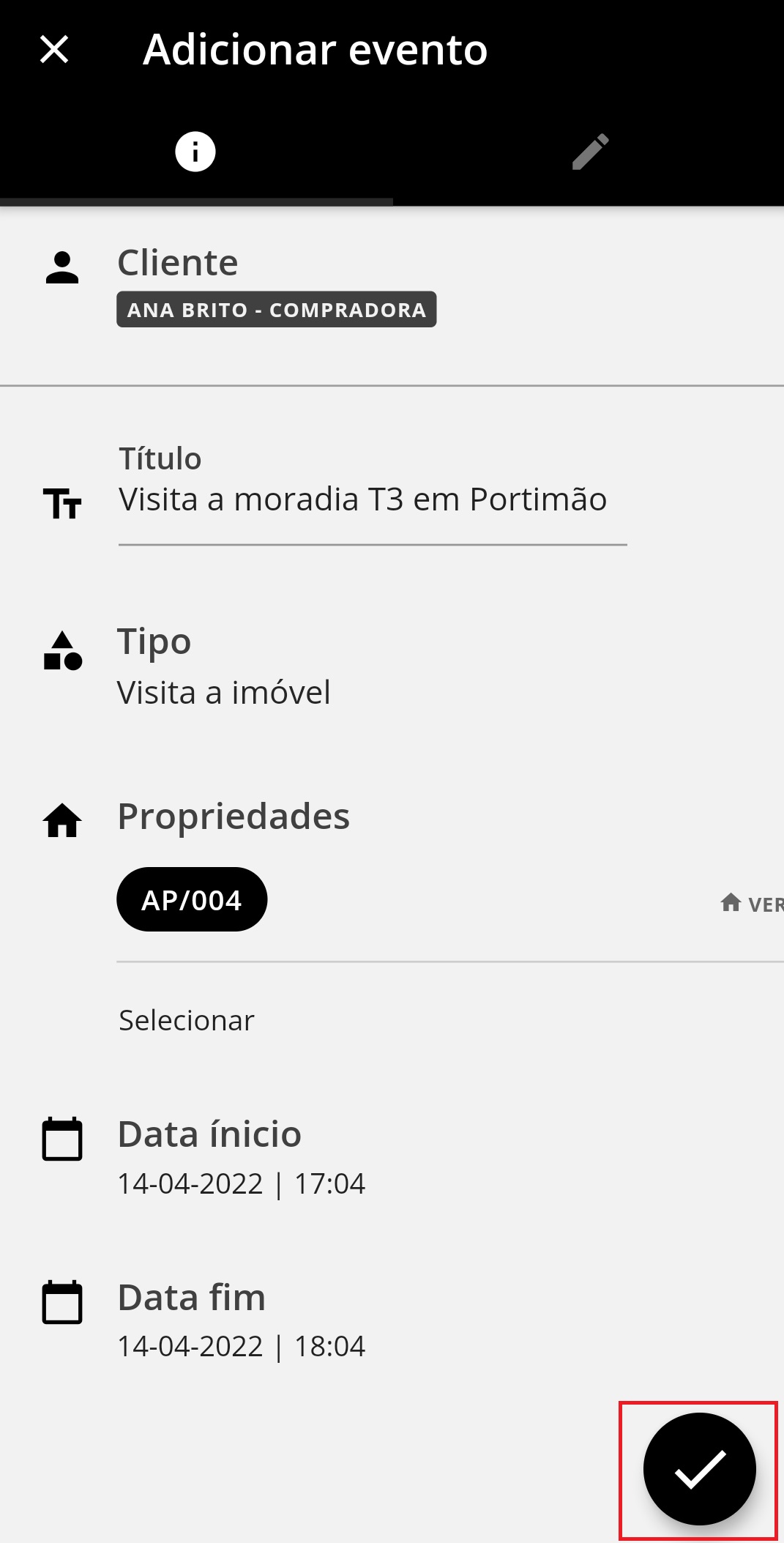This screenshot has height=1543, width=784.
Task: Switch to the info tab
Action: coord(195,152)
